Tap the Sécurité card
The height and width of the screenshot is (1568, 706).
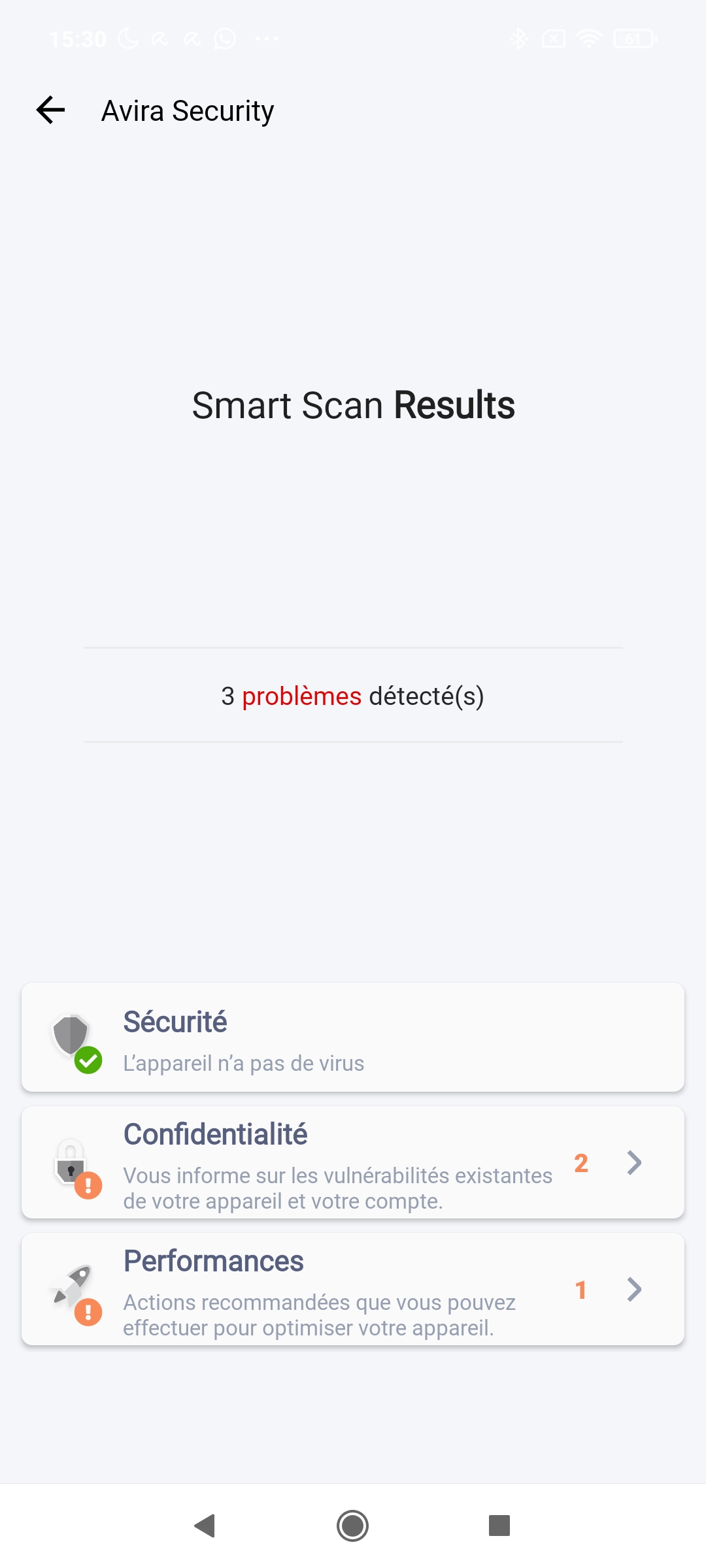point(353,1037)
